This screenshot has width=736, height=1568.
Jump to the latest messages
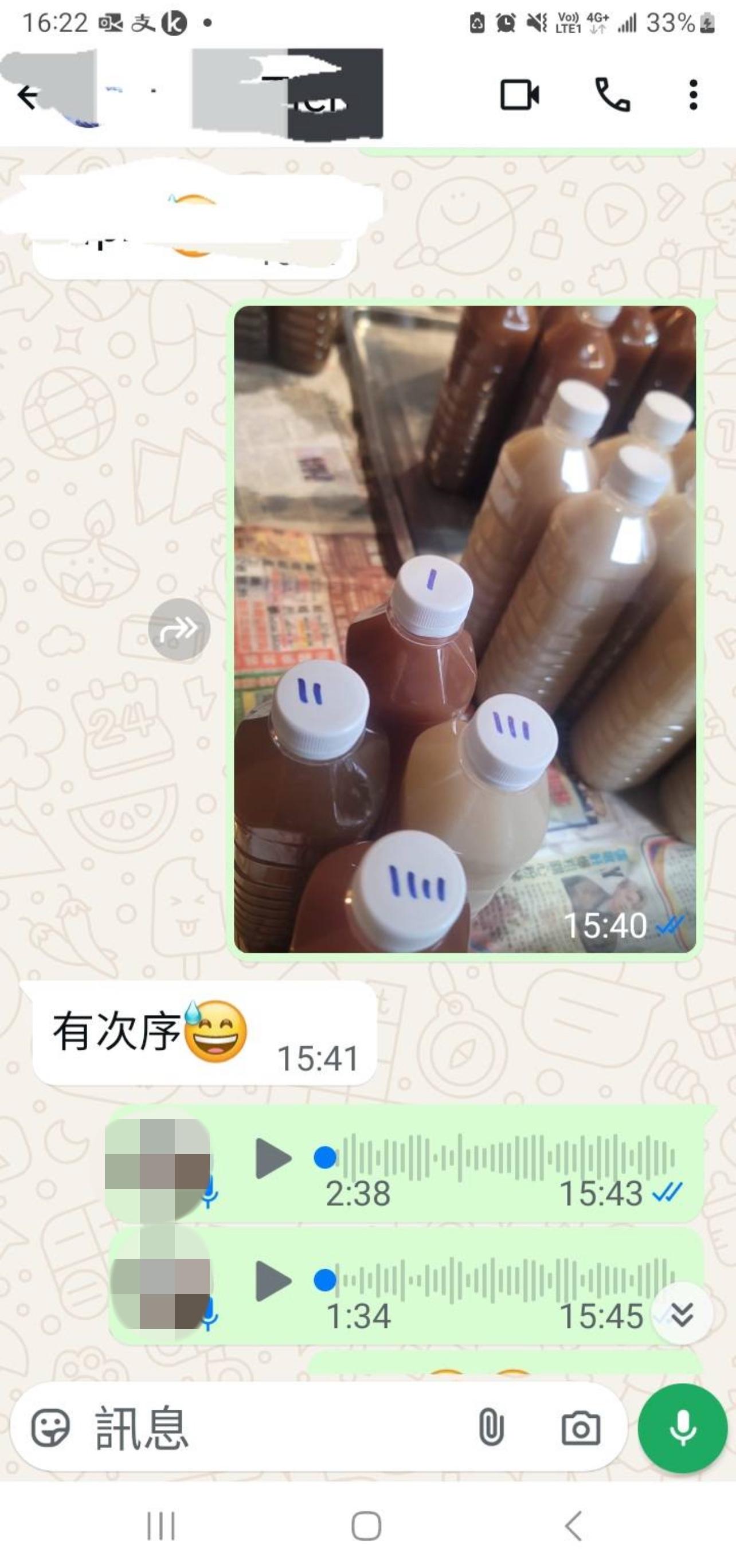[682, 1313]
